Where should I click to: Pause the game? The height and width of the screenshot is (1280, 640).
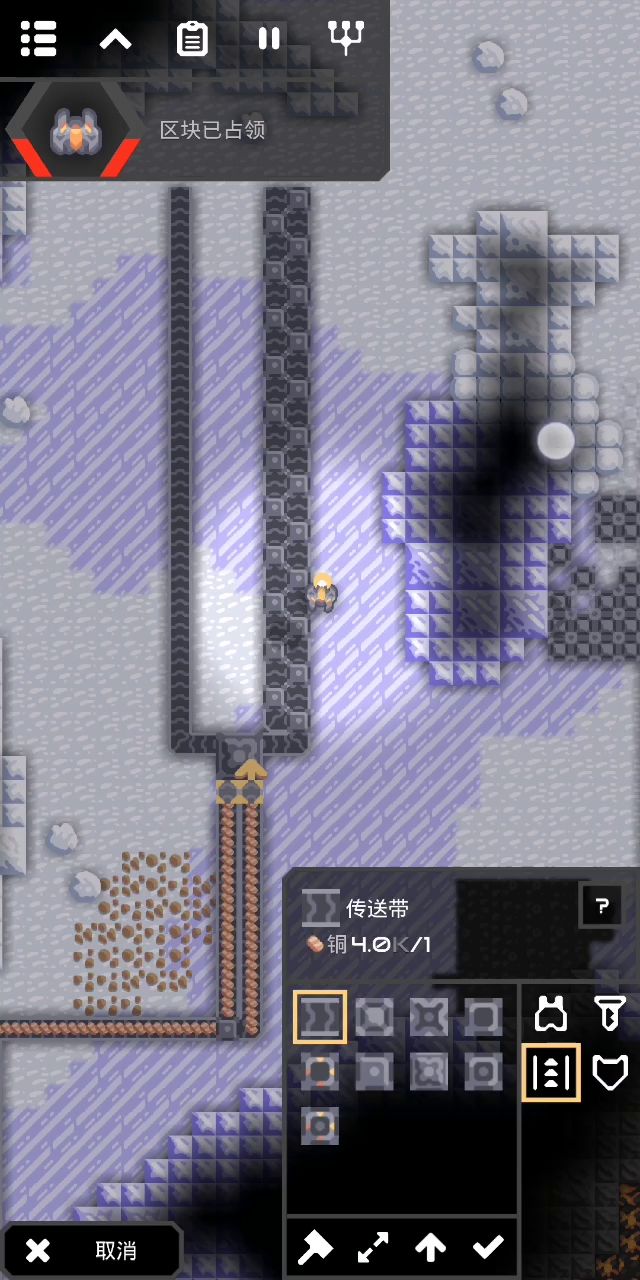(x=268, y=39)
